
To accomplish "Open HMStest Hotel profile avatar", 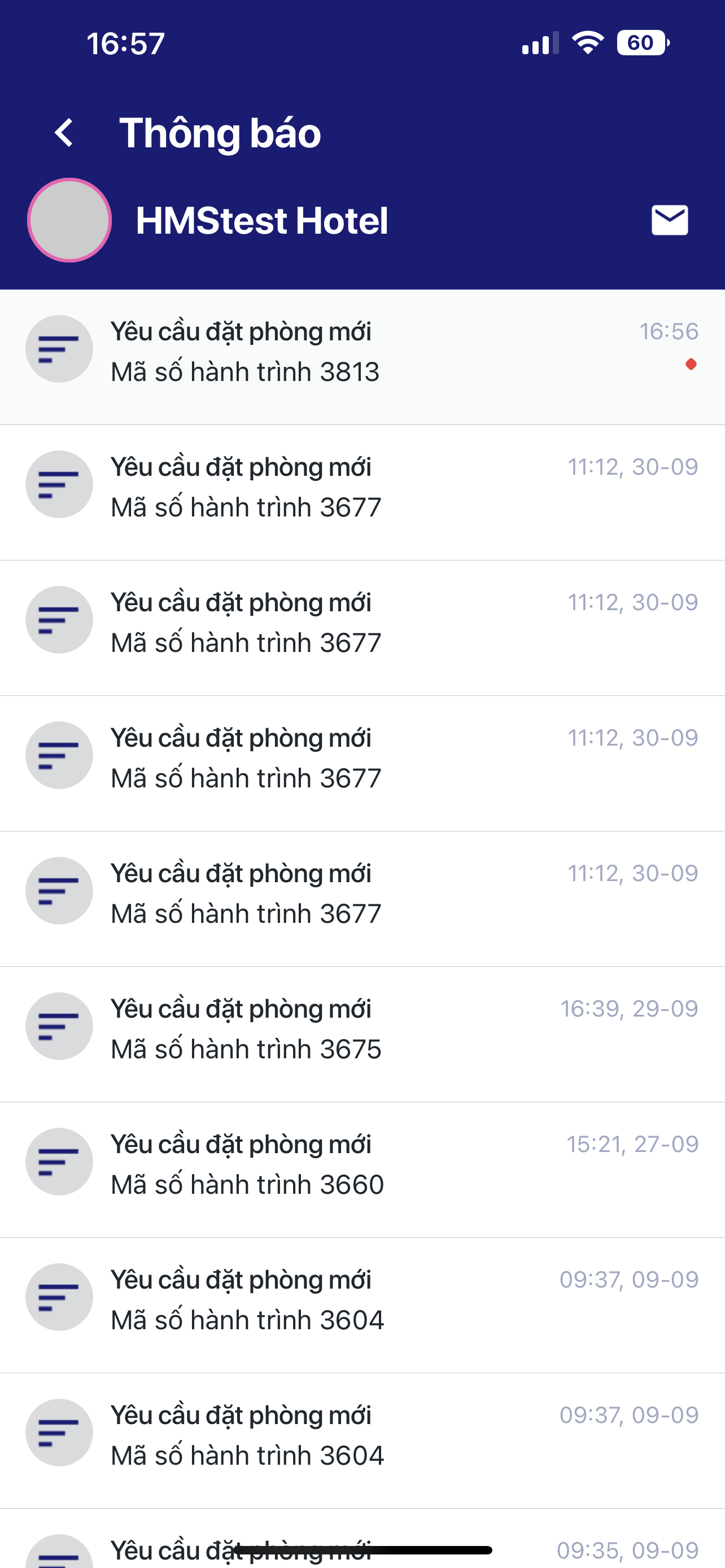I will [69, 220].
